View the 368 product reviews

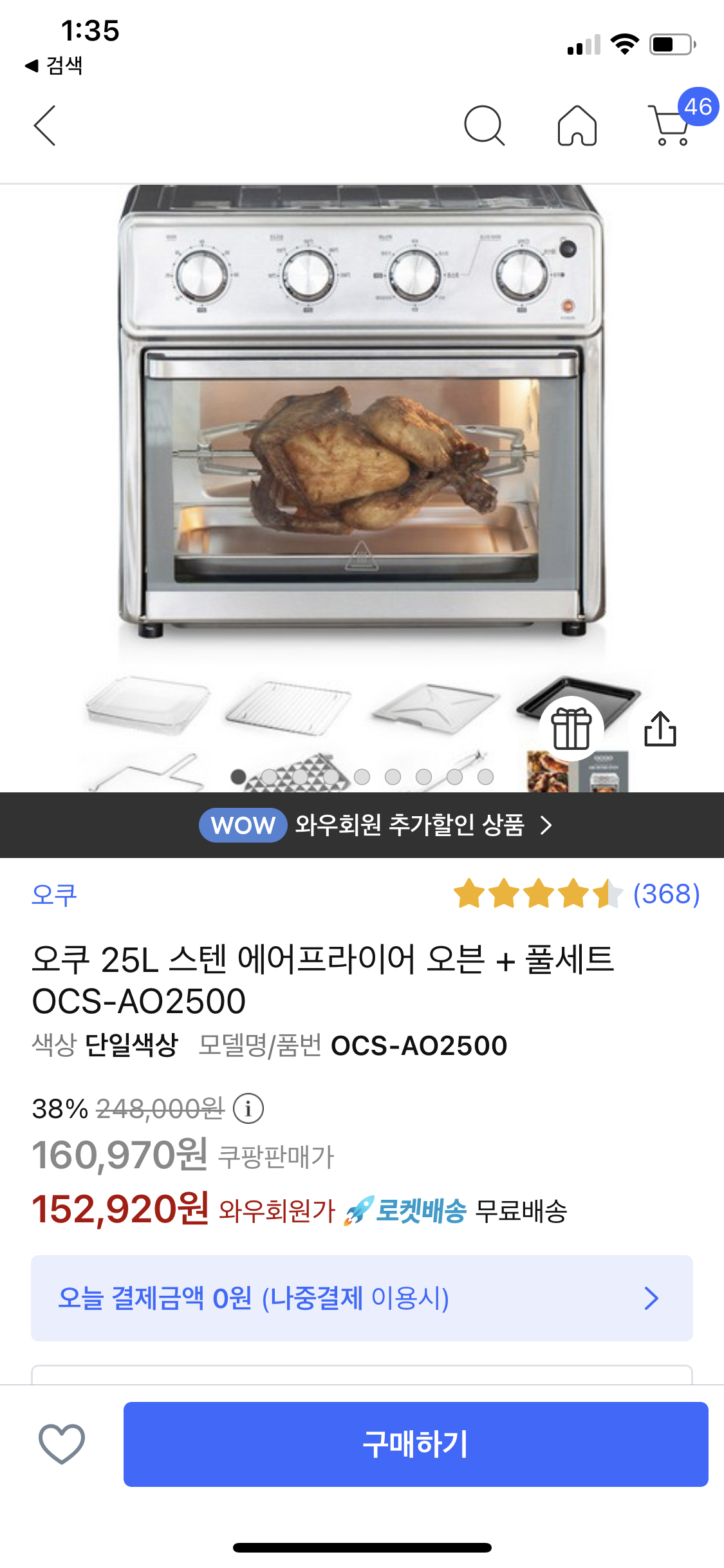(x=665, y=894)
